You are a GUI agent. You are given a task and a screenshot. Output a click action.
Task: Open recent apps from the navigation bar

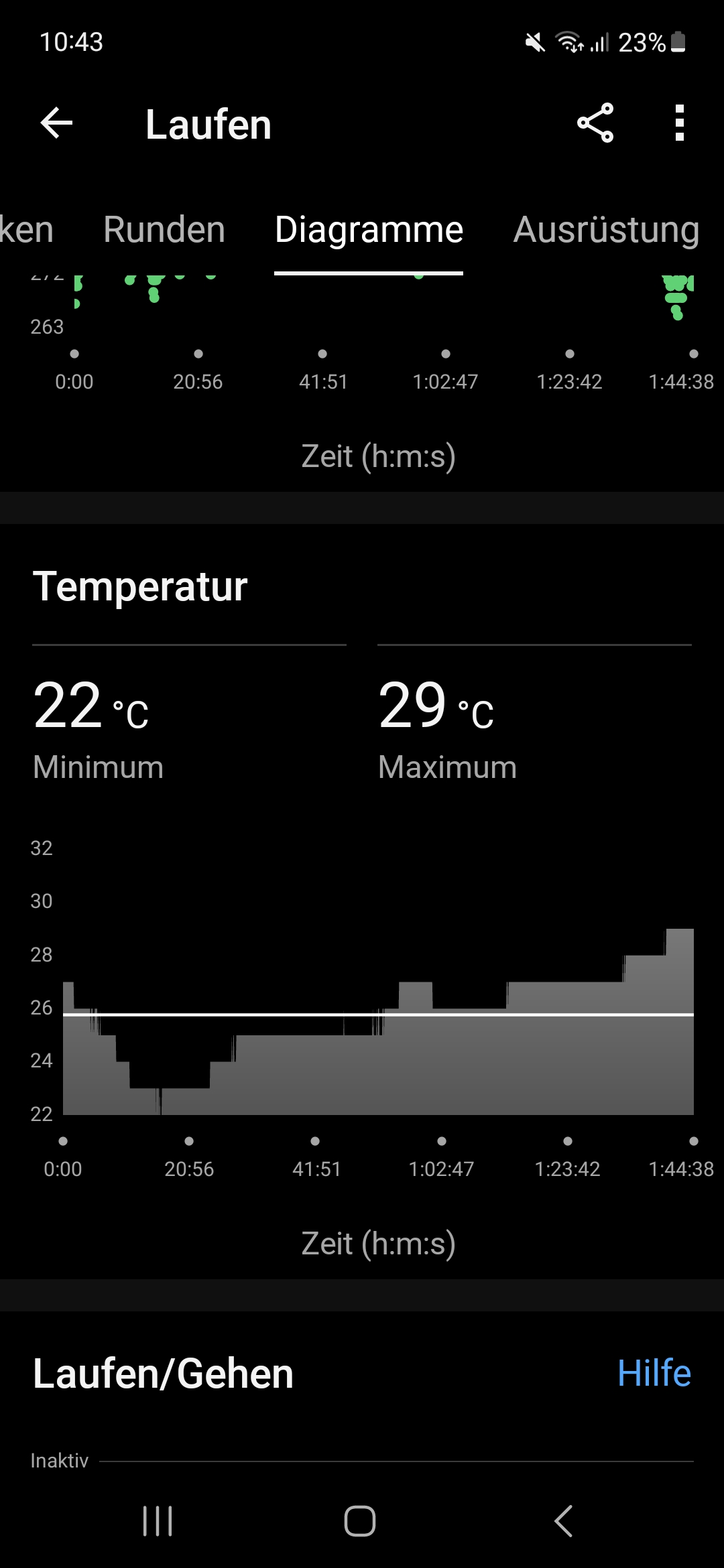click(x=158, y=1520)
